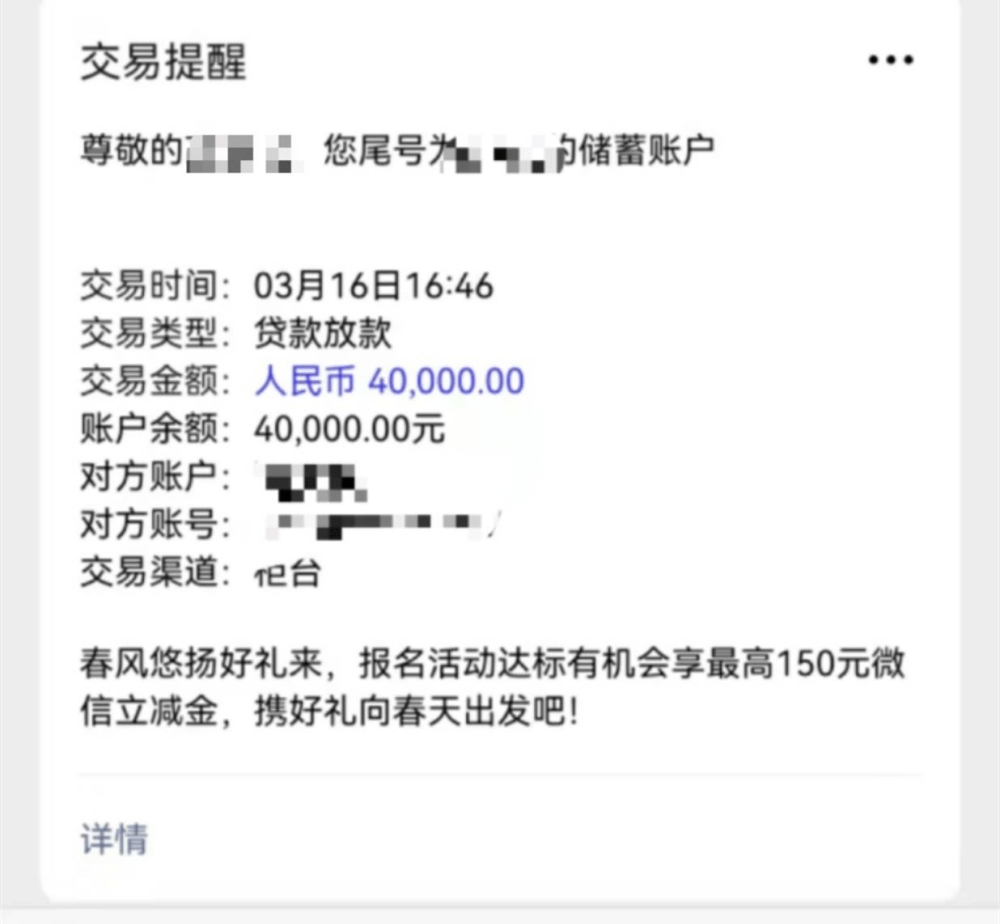Open the three-dot menu on 交易提醒 card
1000x924 pixels.
pos(890,62)
